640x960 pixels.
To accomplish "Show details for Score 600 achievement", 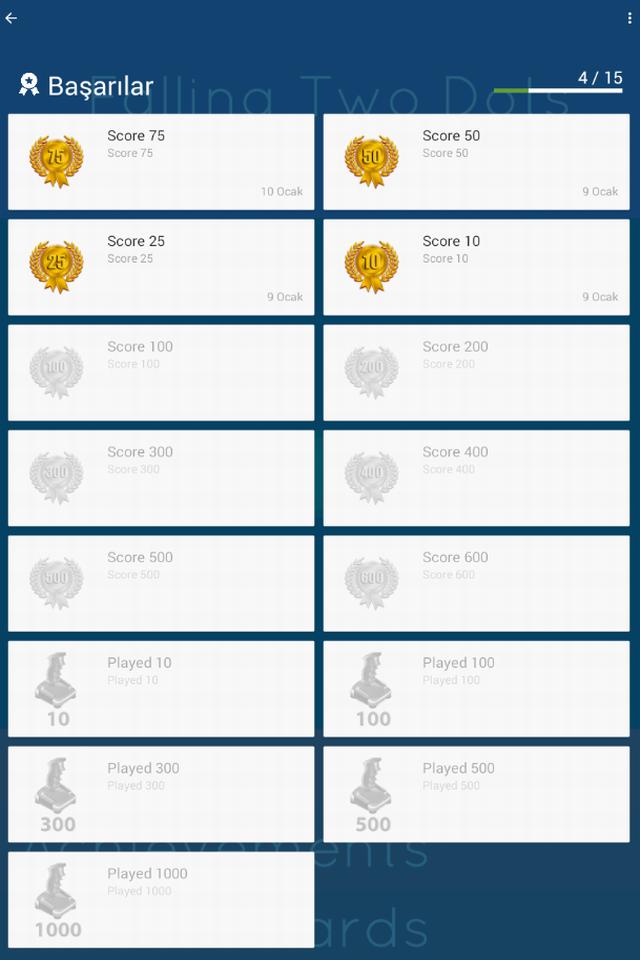I will [476, 583].
